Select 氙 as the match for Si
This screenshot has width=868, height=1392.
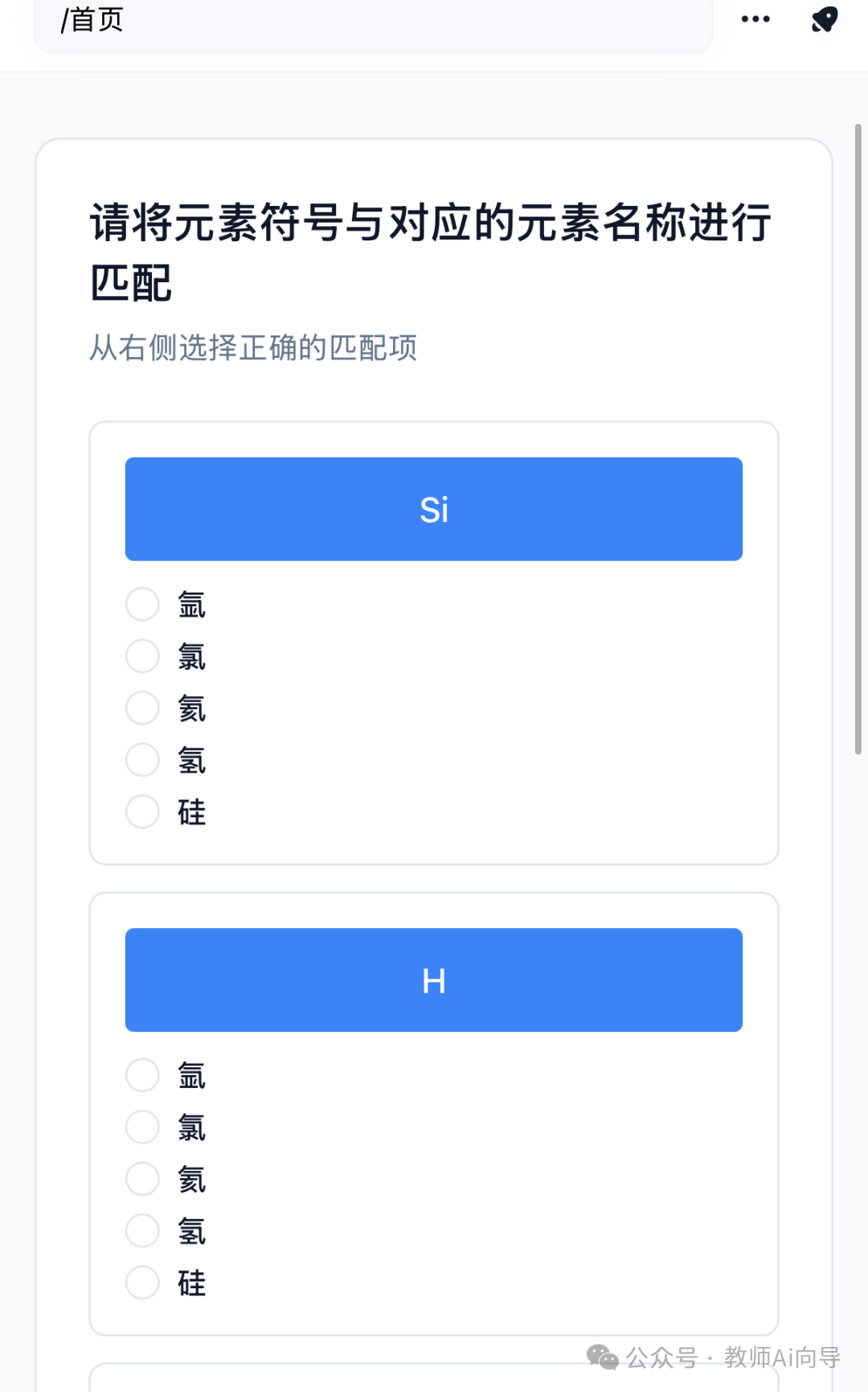point(143,605)
